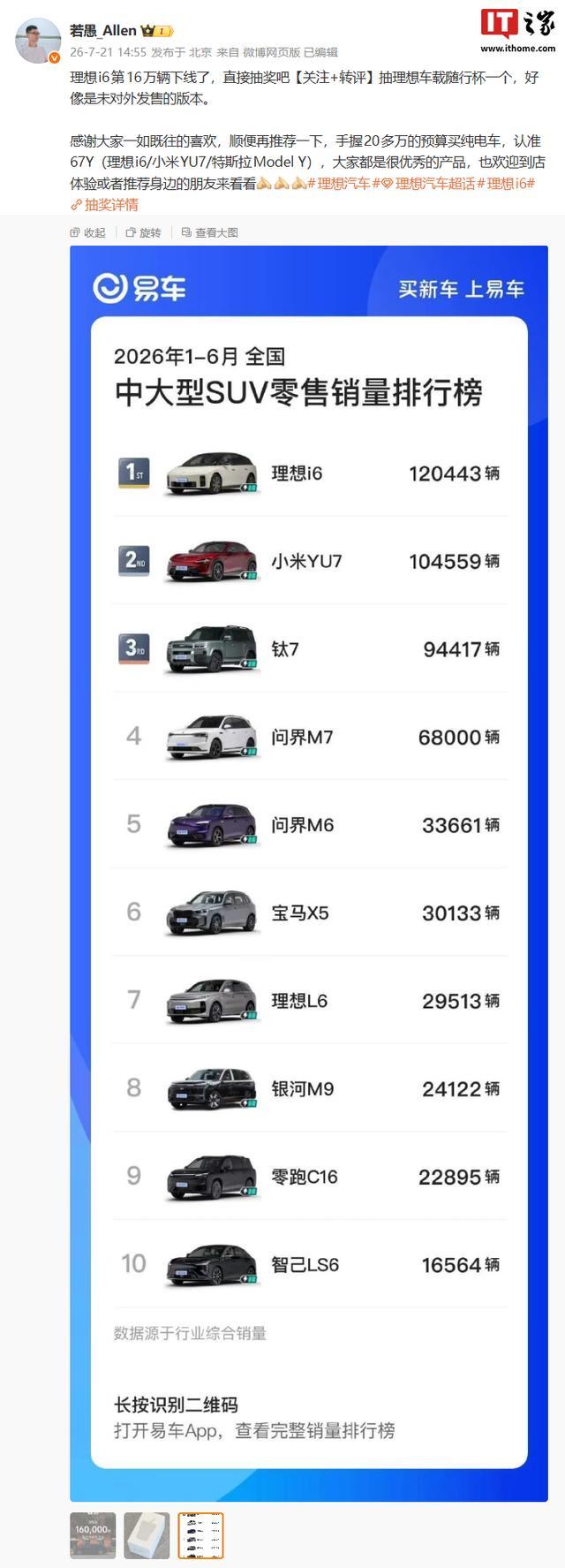Open the #理想汽车# hashtag
This screenshot has width=565, height=1568.
click(339, 183)
